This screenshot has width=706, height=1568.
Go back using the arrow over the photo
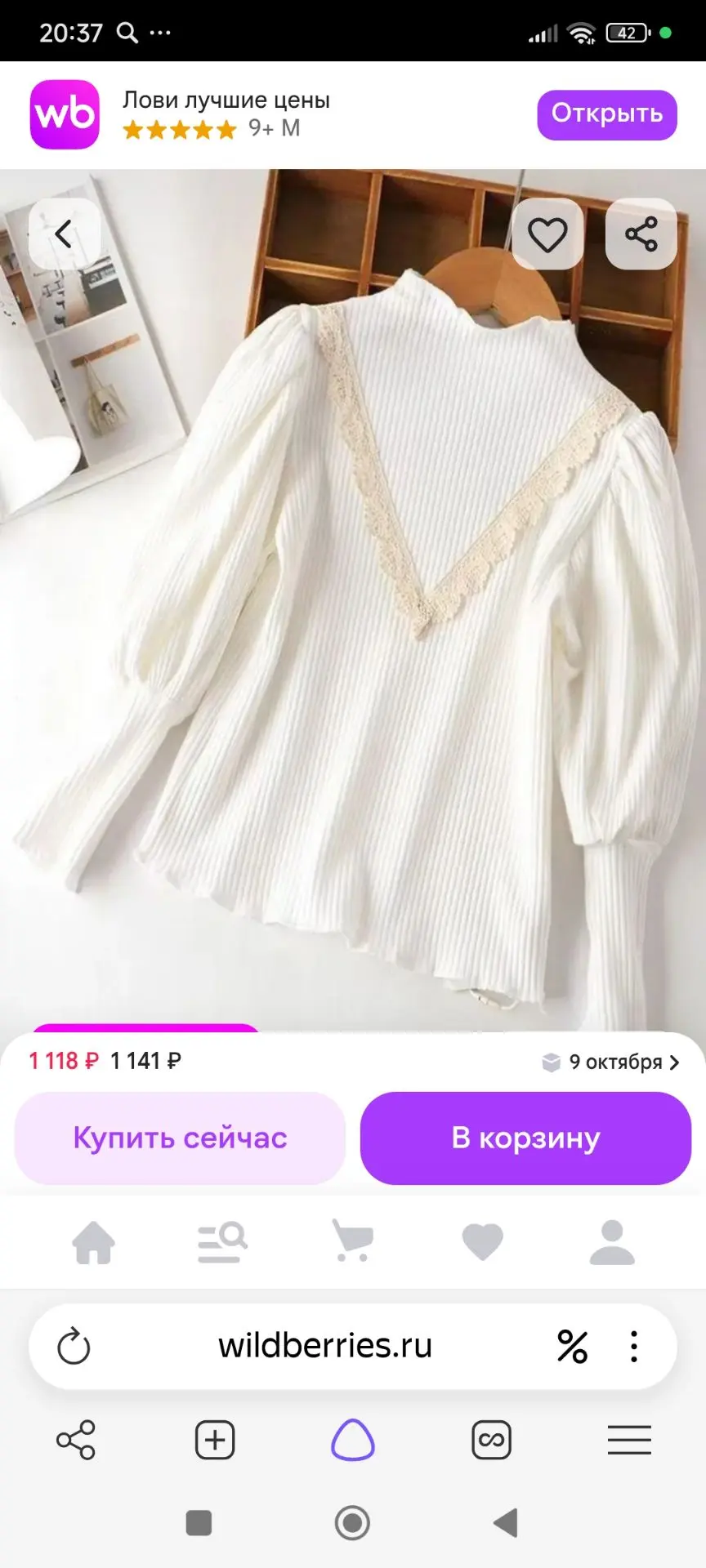pos(65,234)
